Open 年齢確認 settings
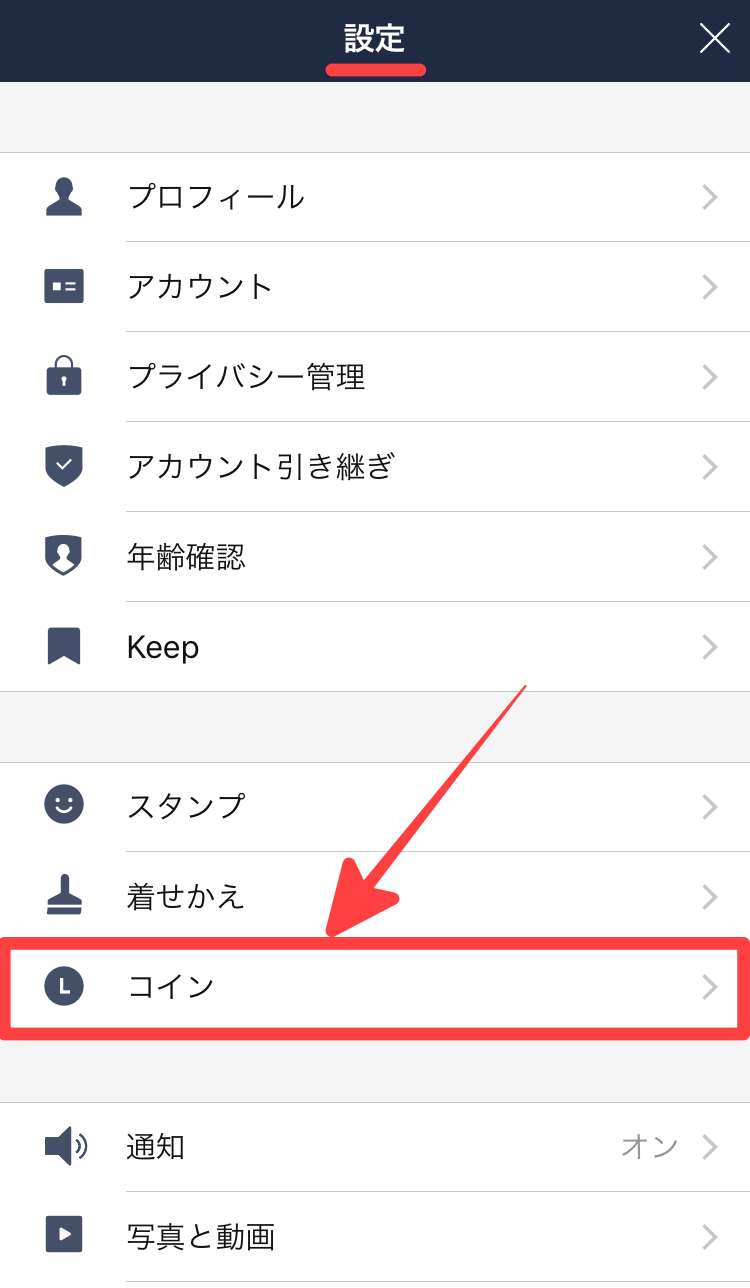Screen dimensions: 750x1288 (x=375, y=557)
